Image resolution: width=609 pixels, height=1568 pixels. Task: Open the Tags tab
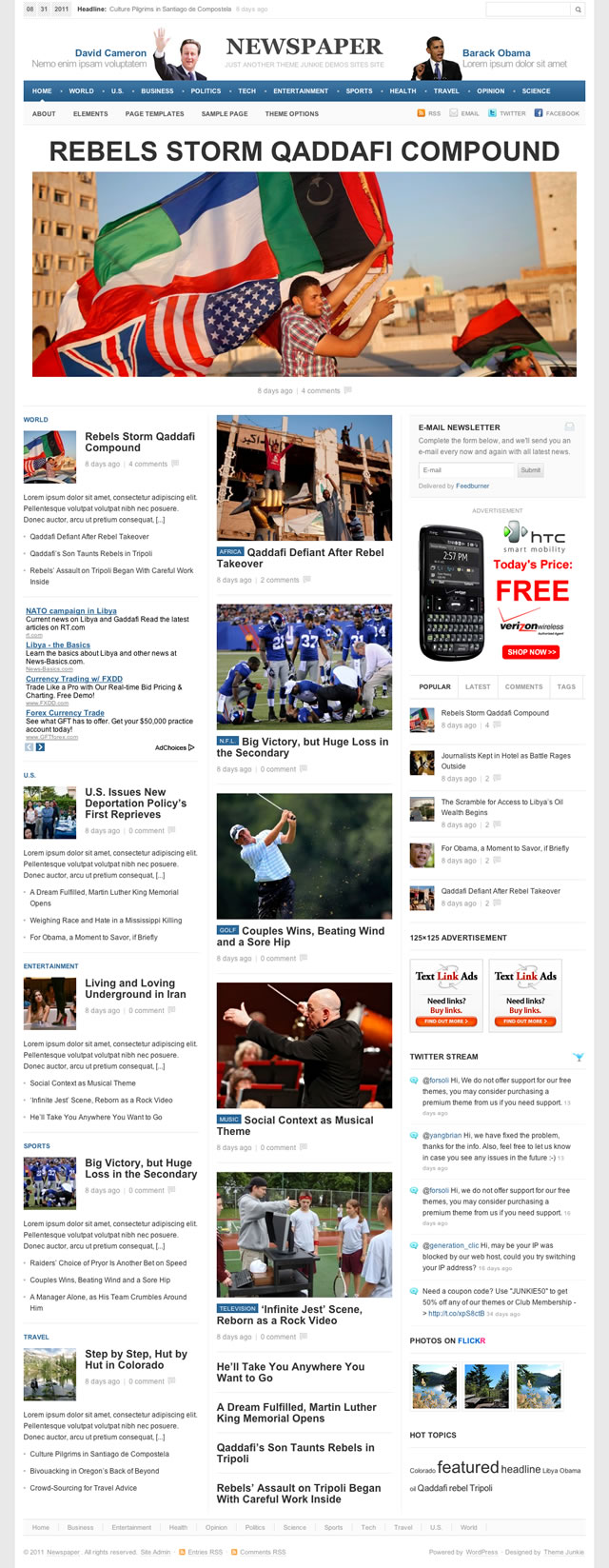566,686
